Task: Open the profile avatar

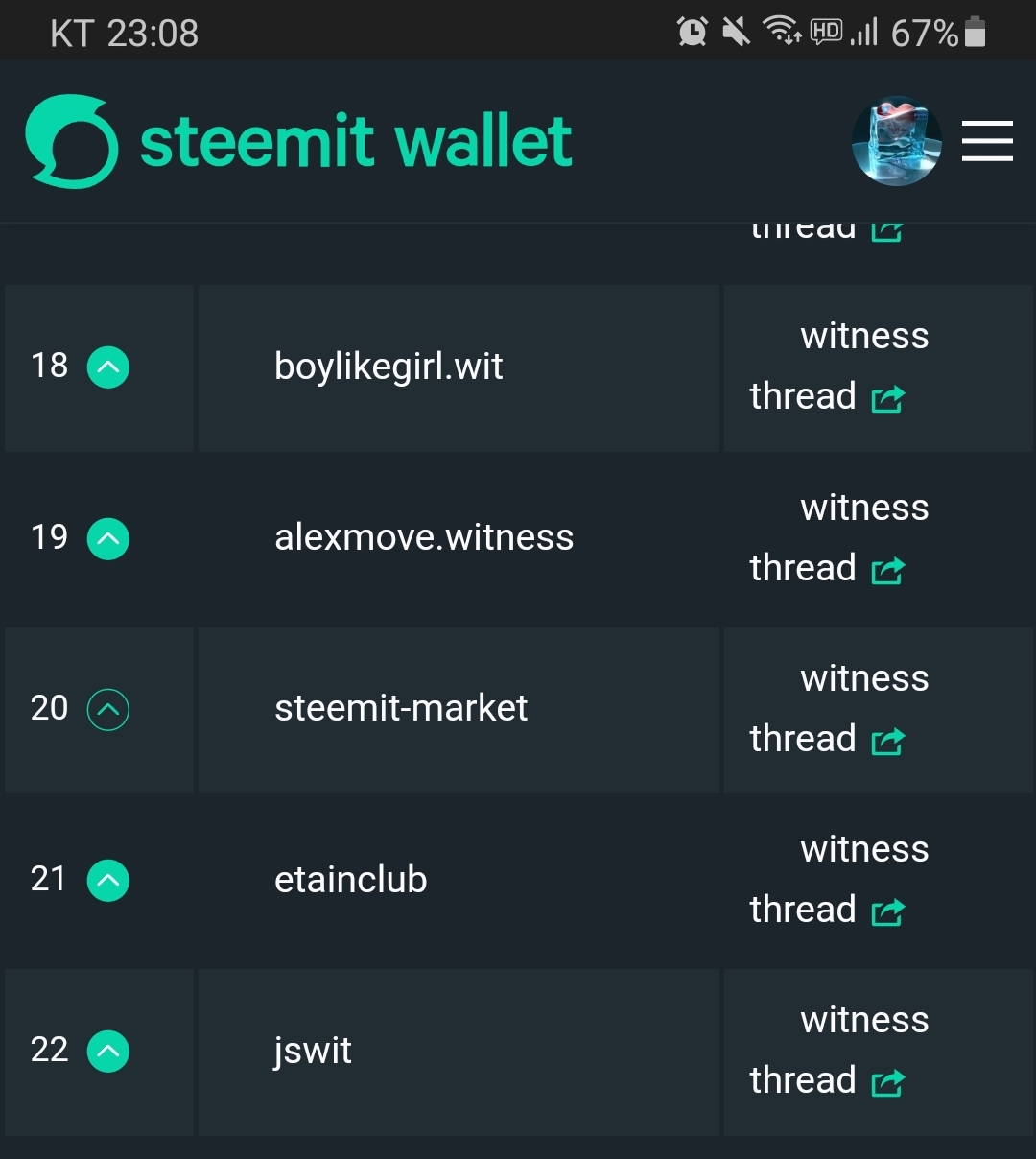Action: tap(896, 141)
